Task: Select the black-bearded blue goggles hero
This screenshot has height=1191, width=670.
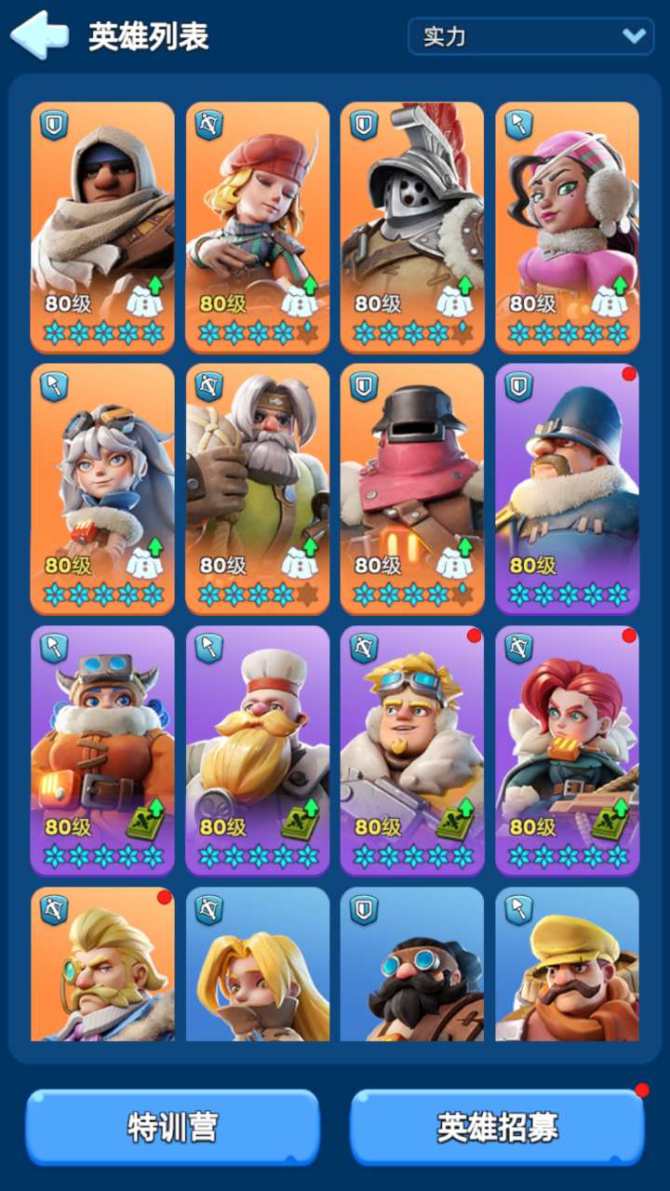Action: pyautogui.click(x=412, y=965)
